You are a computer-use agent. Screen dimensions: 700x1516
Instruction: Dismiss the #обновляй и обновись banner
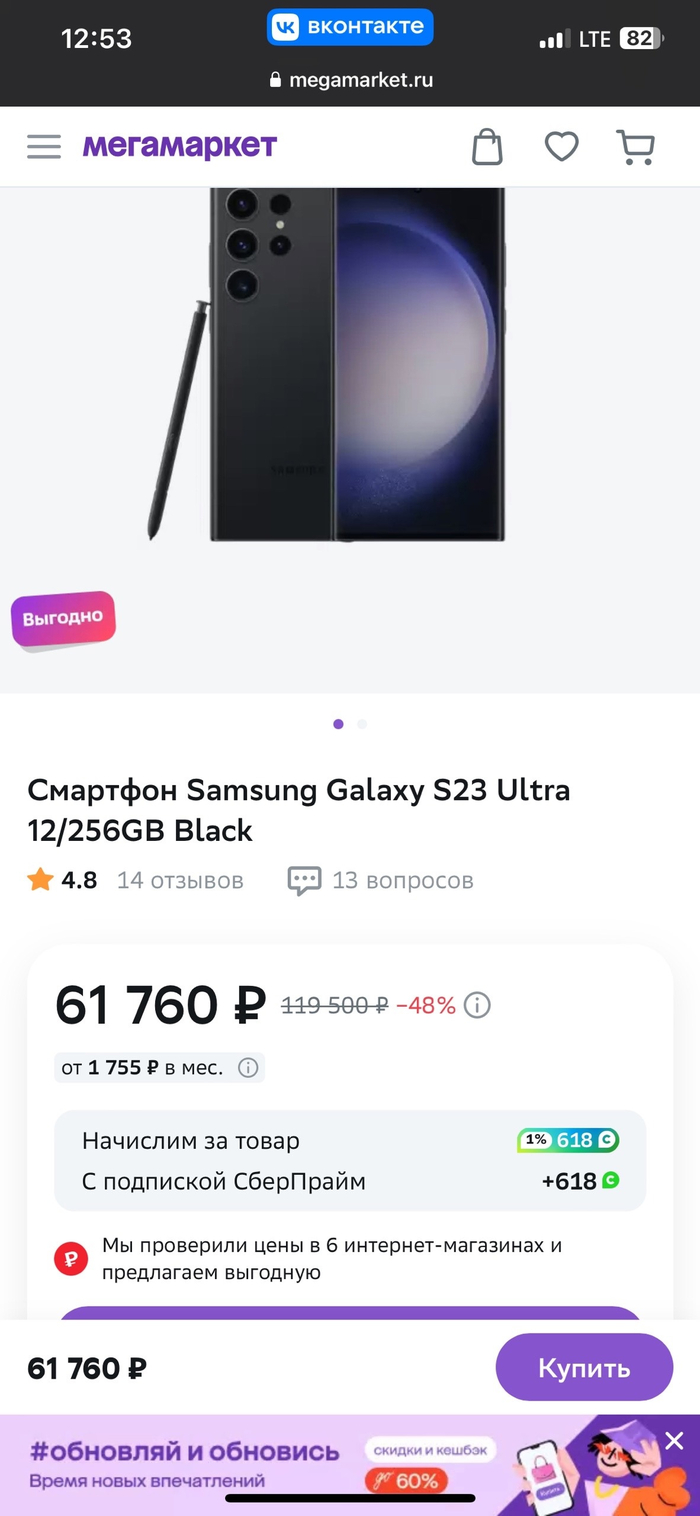674,1441
